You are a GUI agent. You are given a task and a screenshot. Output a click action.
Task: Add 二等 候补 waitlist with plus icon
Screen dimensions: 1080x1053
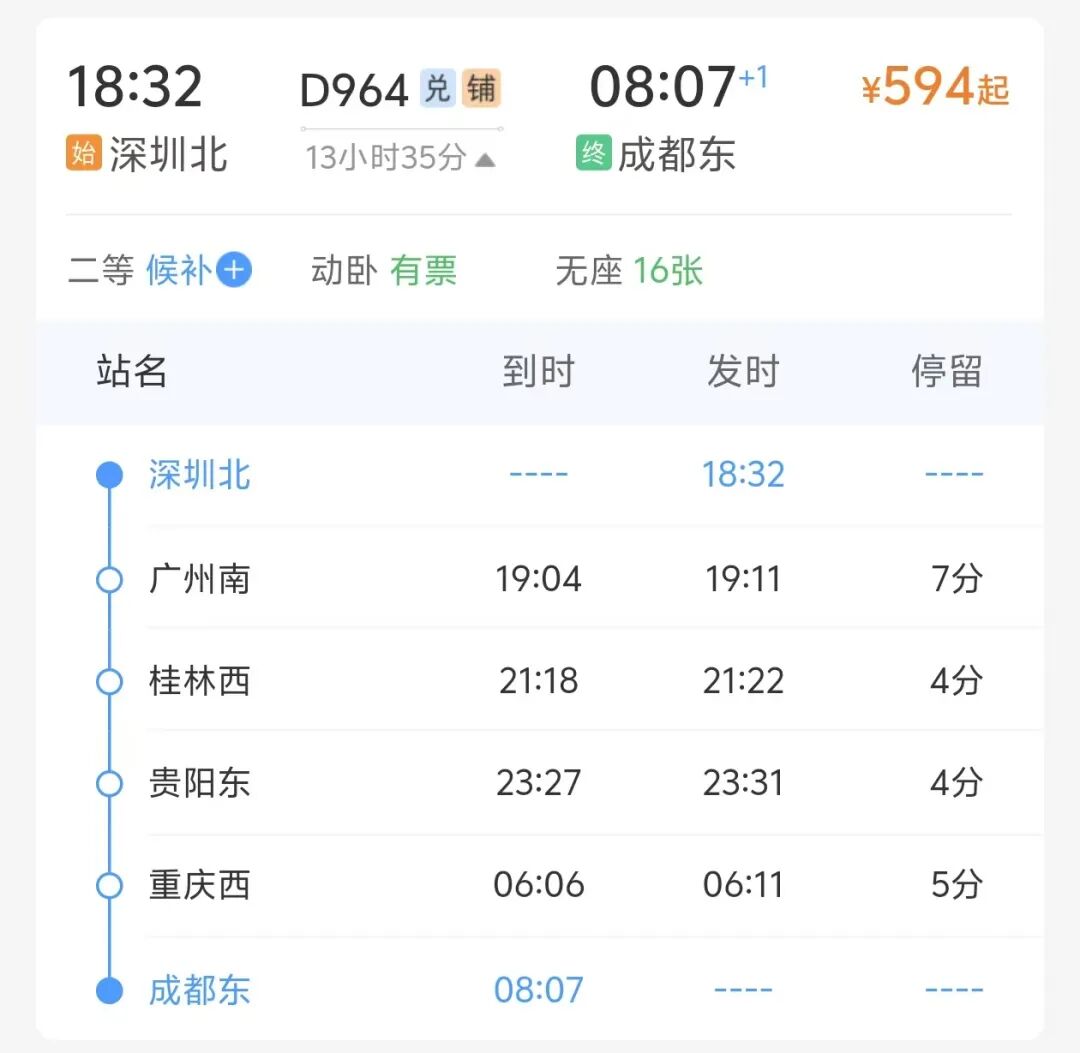click(234, 271)
